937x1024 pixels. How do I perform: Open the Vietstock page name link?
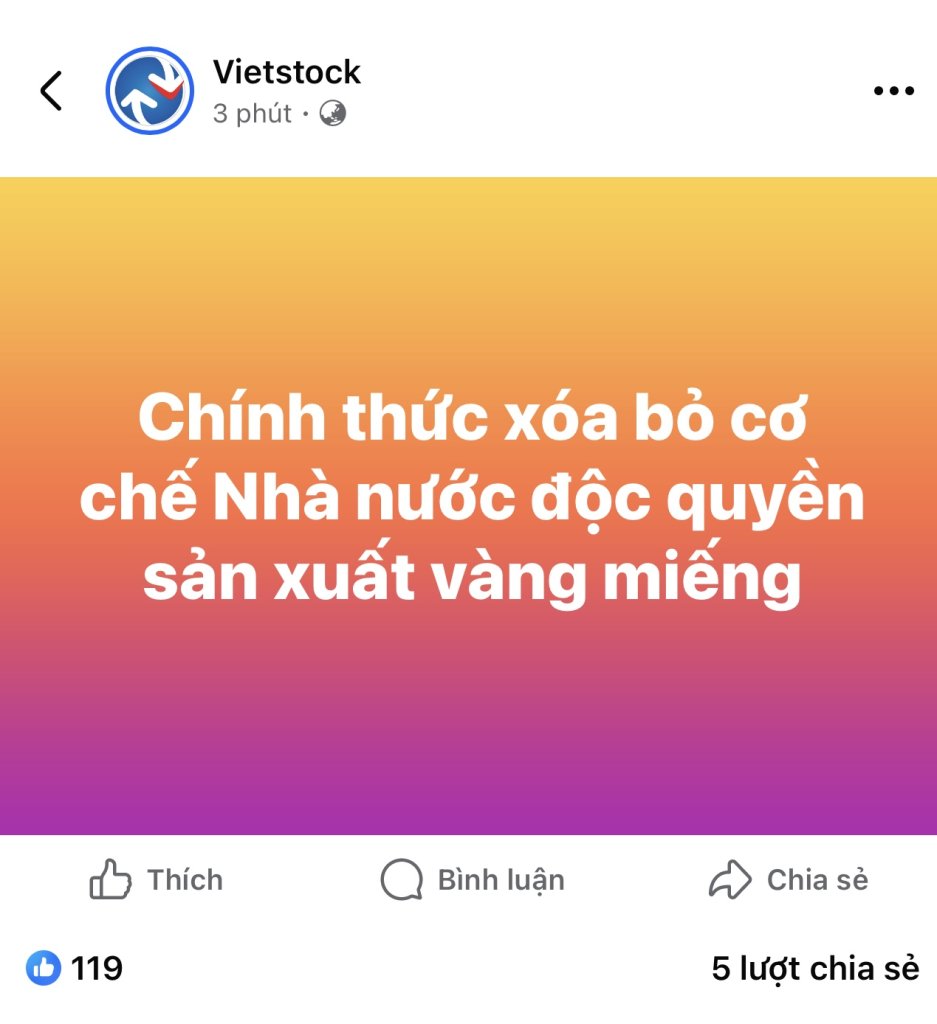tap(287, 72)
